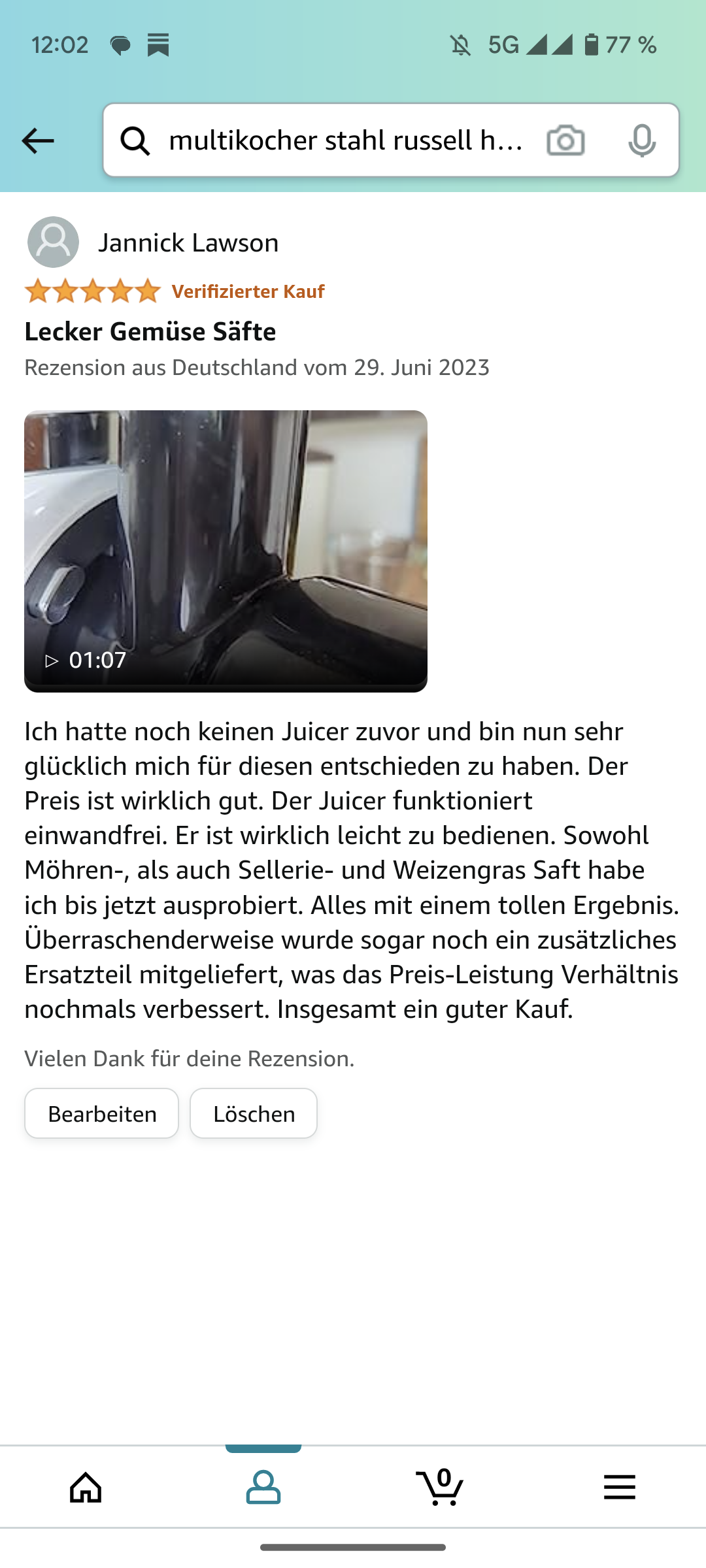Play the 01:07 review video

pos(226,551)
